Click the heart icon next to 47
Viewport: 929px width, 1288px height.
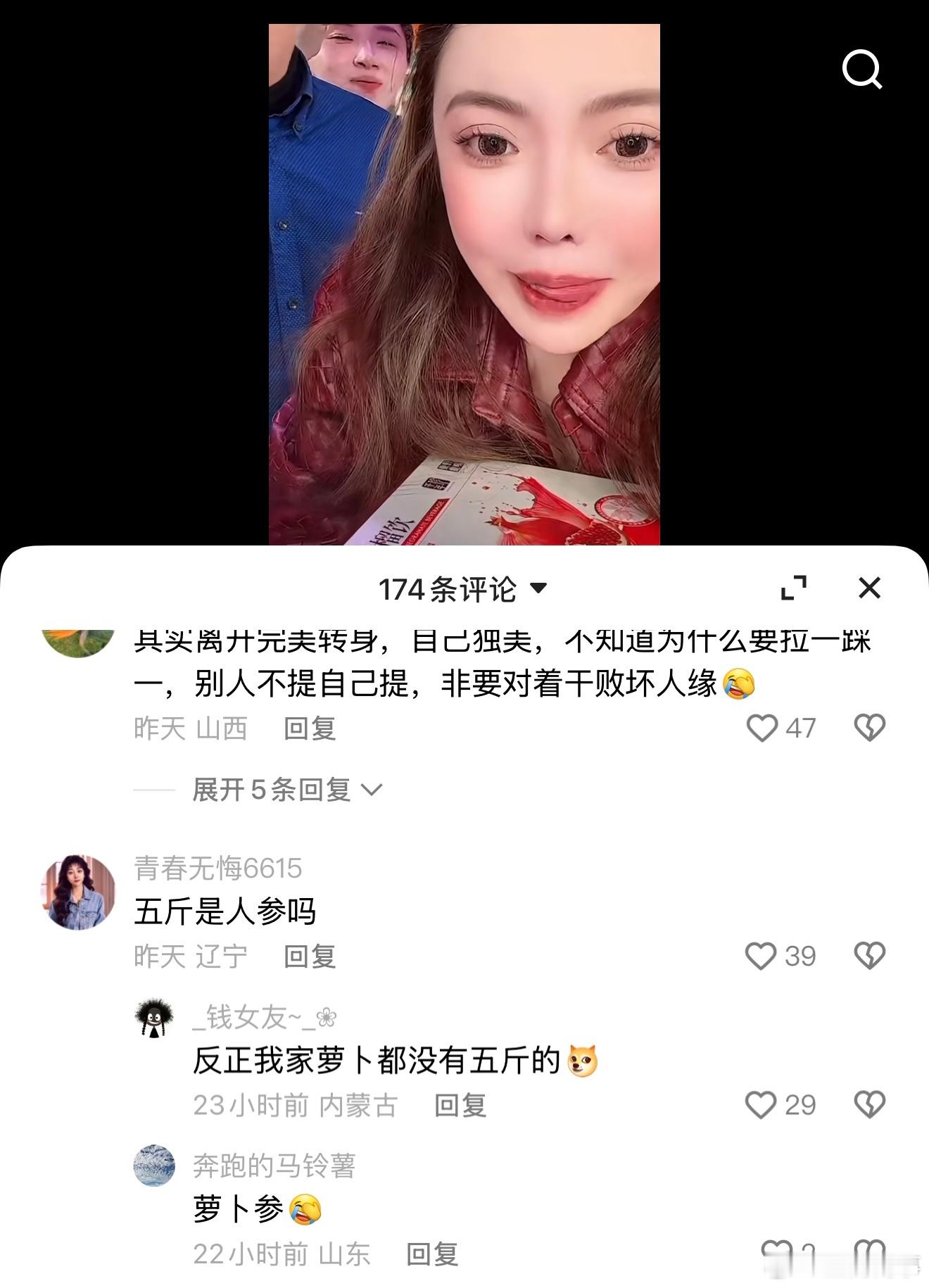coord(762,726)
